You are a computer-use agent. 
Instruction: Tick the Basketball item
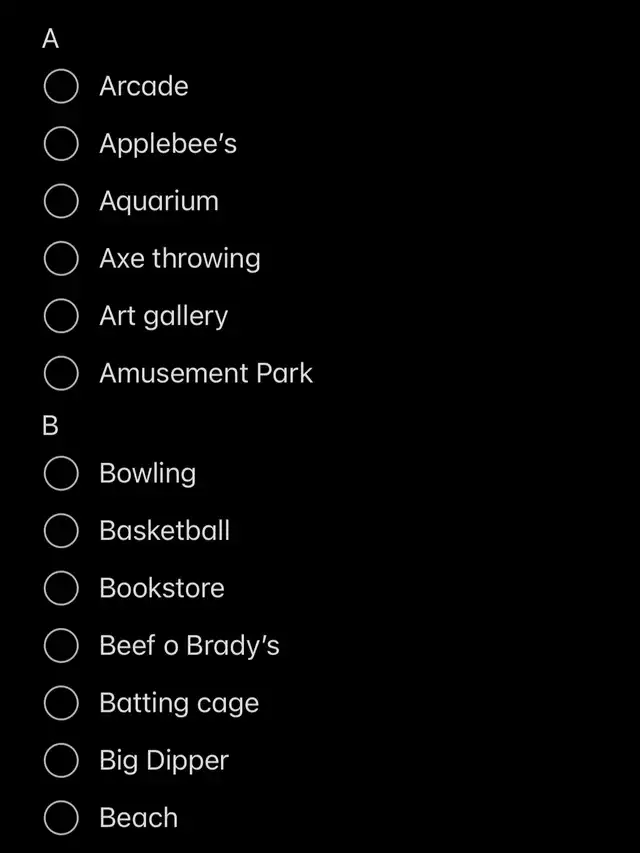(x=62, y=531)
